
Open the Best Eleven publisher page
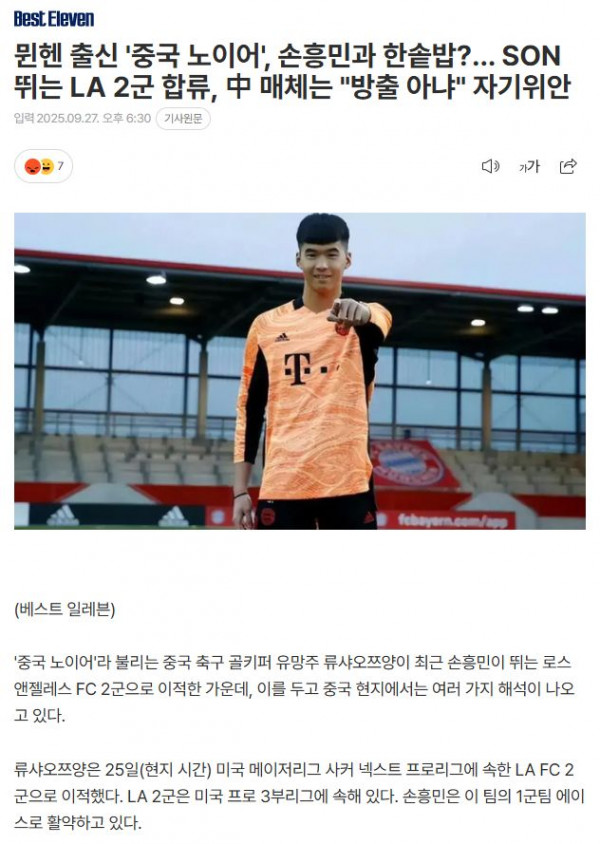point(54,18)
